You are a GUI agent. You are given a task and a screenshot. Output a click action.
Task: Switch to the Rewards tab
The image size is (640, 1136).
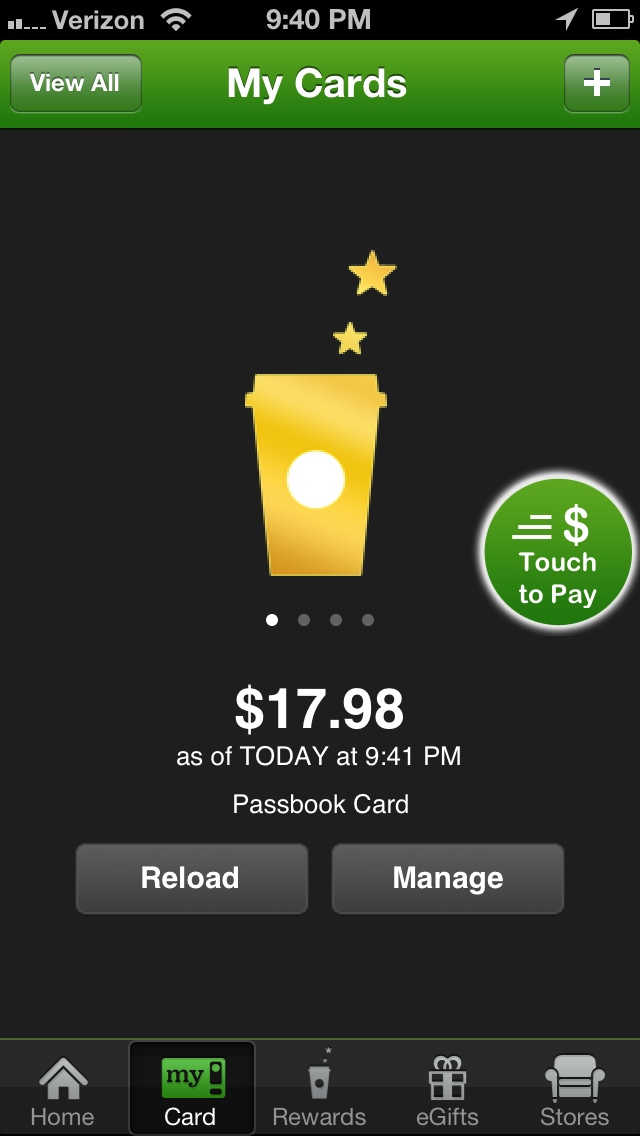[319, 1090]
